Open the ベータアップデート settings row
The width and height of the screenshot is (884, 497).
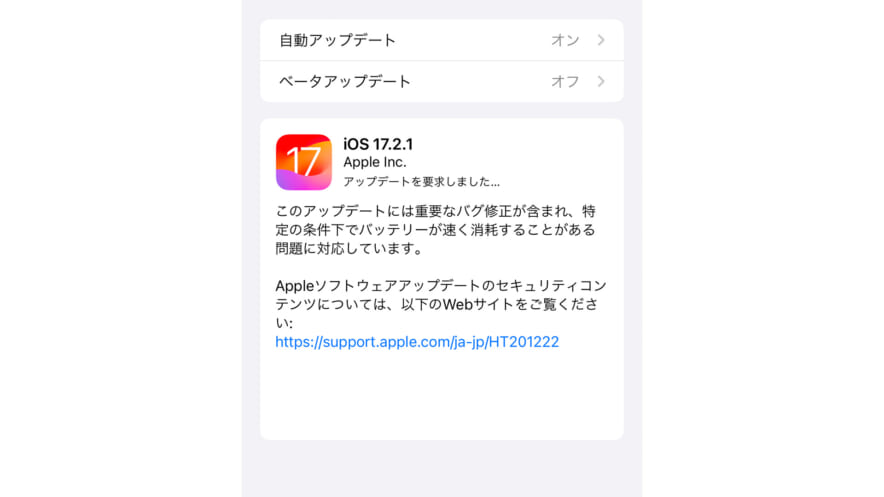tap(441, 81)
